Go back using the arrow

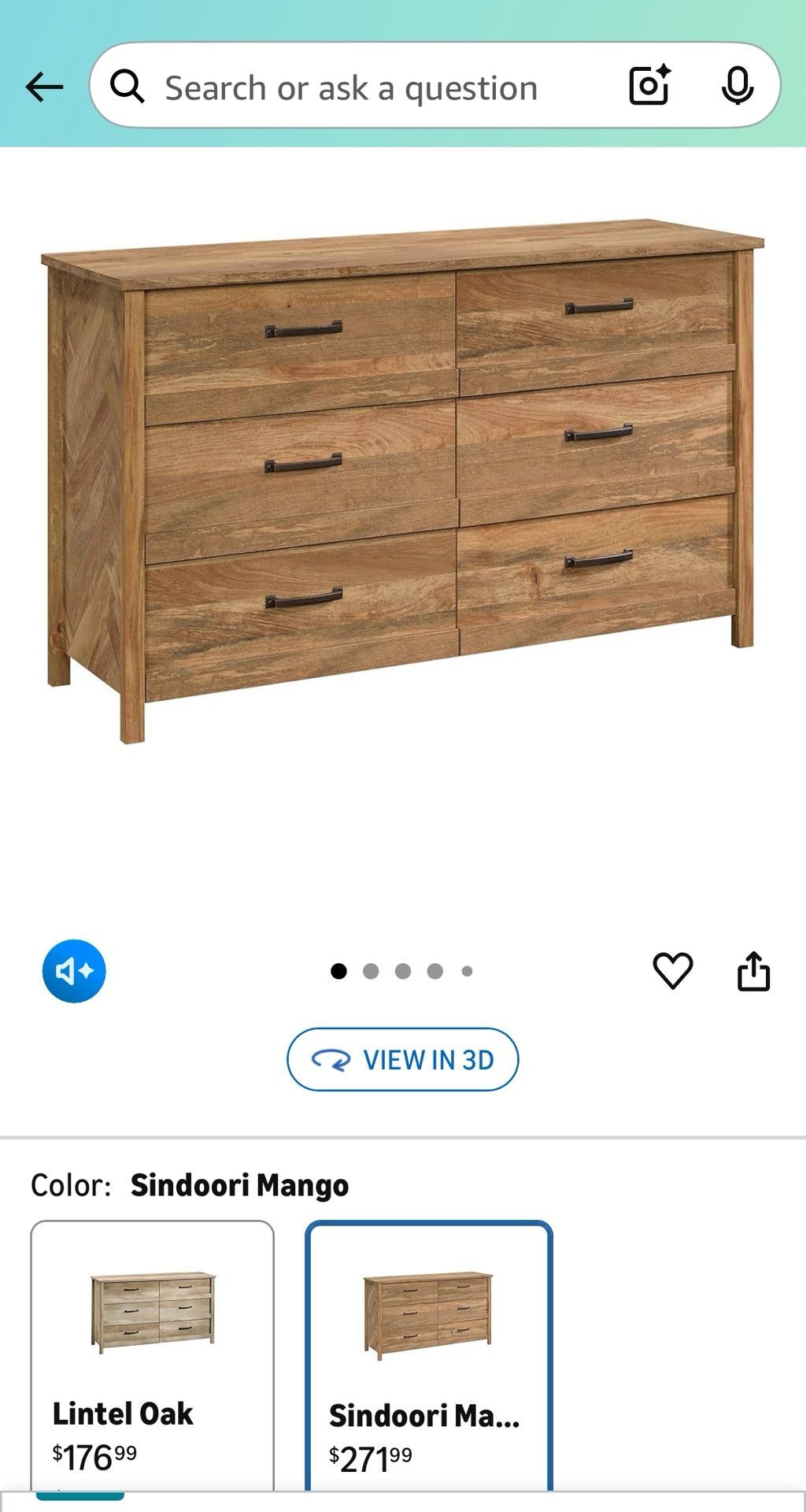44,87
